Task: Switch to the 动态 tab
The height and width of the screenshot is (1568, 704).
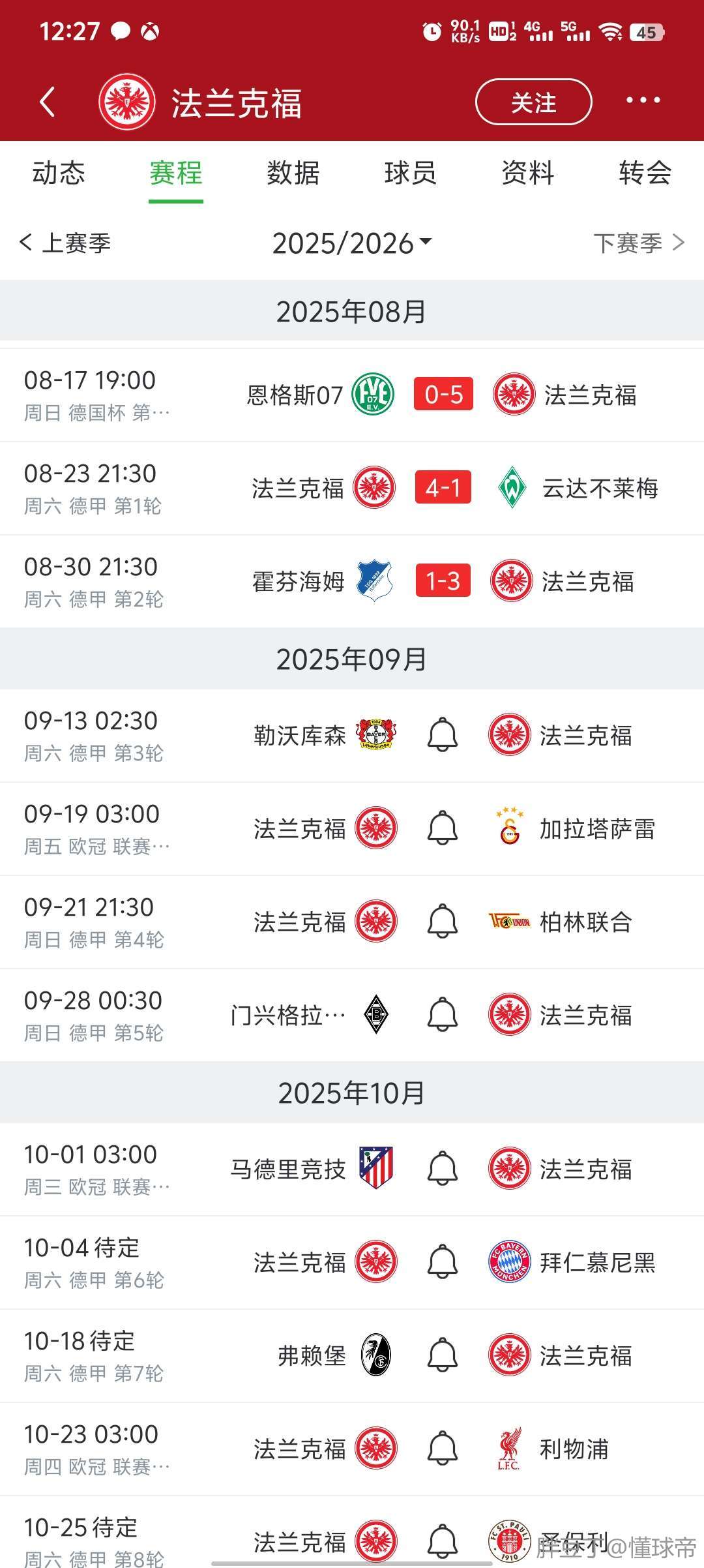Action: 59,173
